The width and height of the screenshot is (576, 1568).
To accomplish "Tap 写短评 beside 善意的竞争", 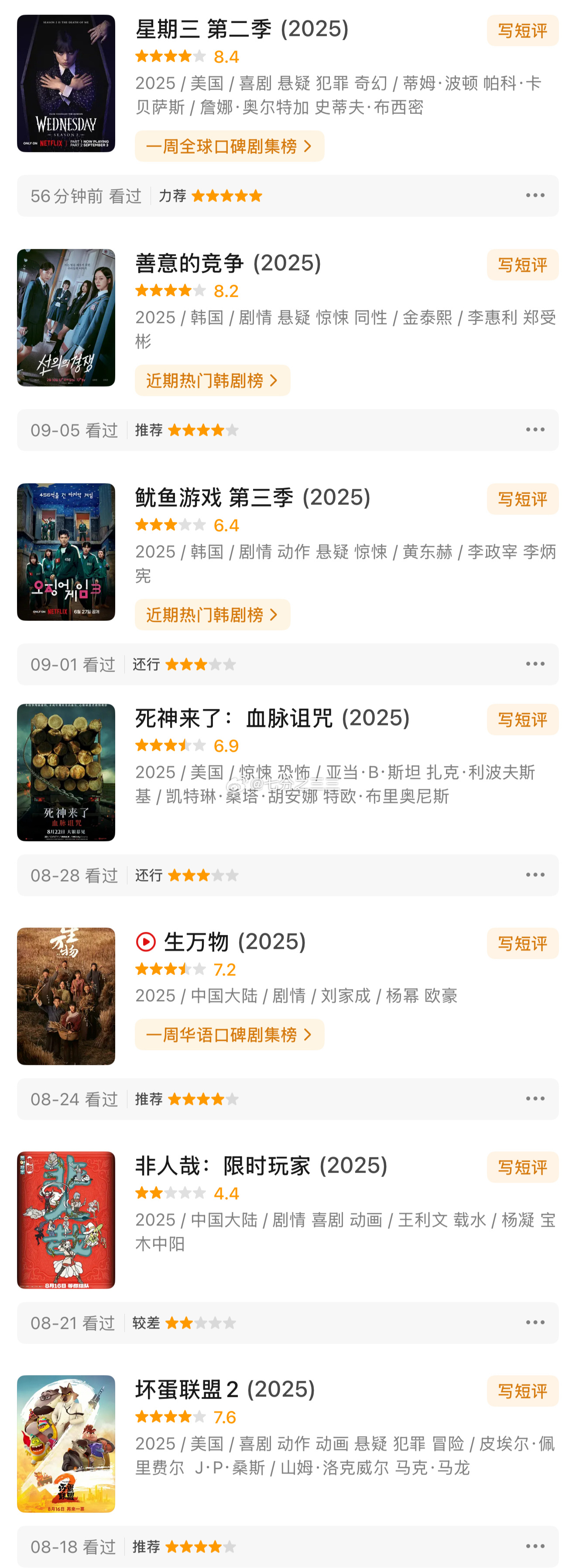I will (522, 265).
